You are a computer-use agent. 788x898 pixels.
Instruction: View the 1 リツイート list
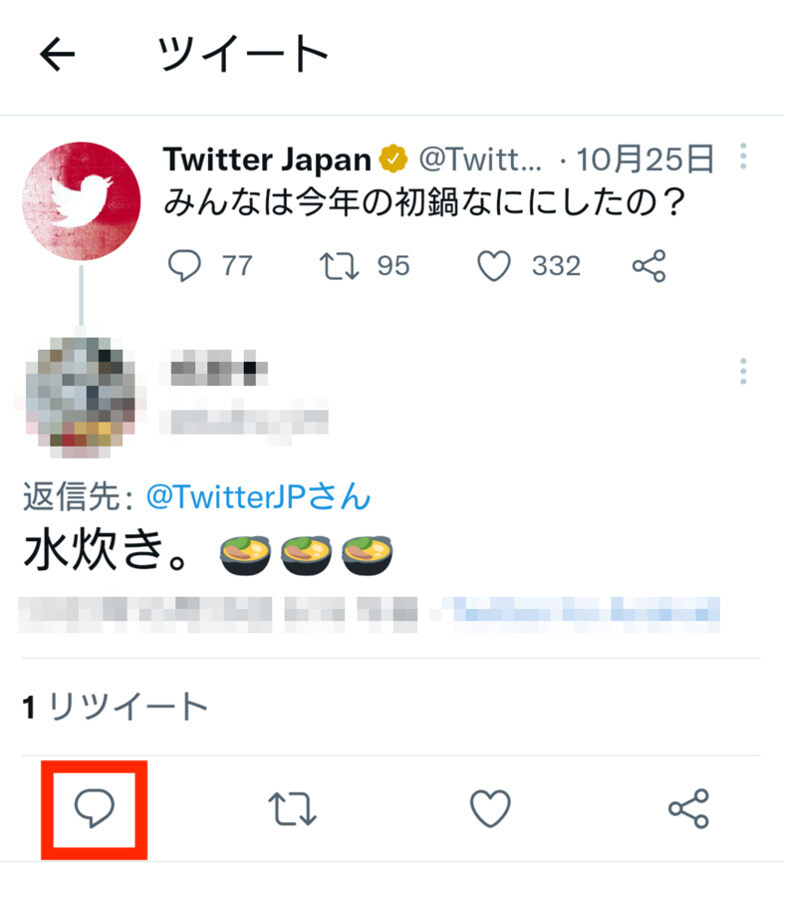[115, 707]
